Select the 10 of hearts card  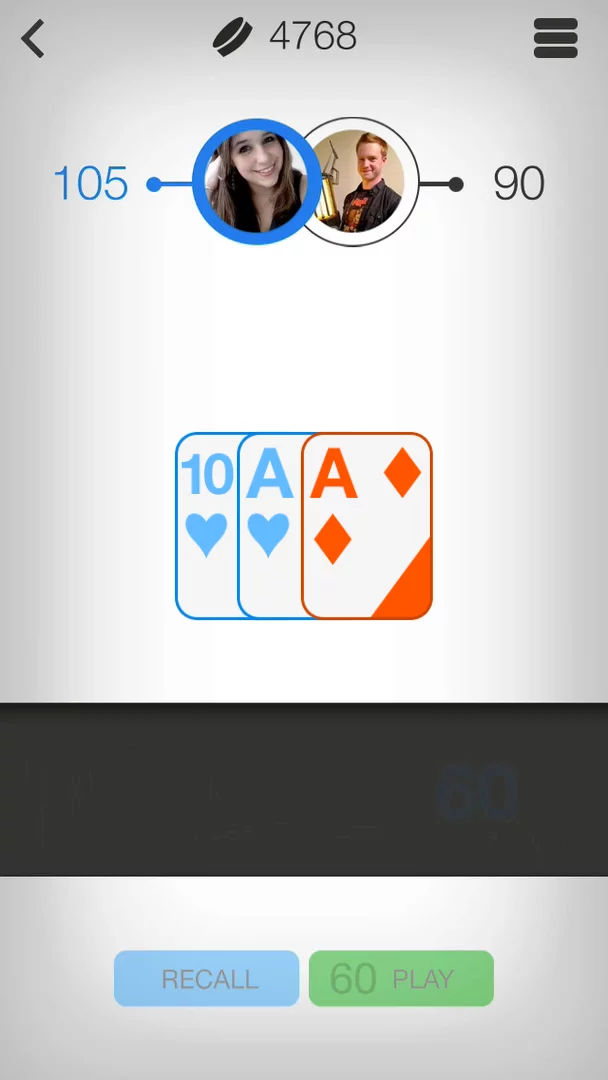pyautogui.click(x=205, y=526)
